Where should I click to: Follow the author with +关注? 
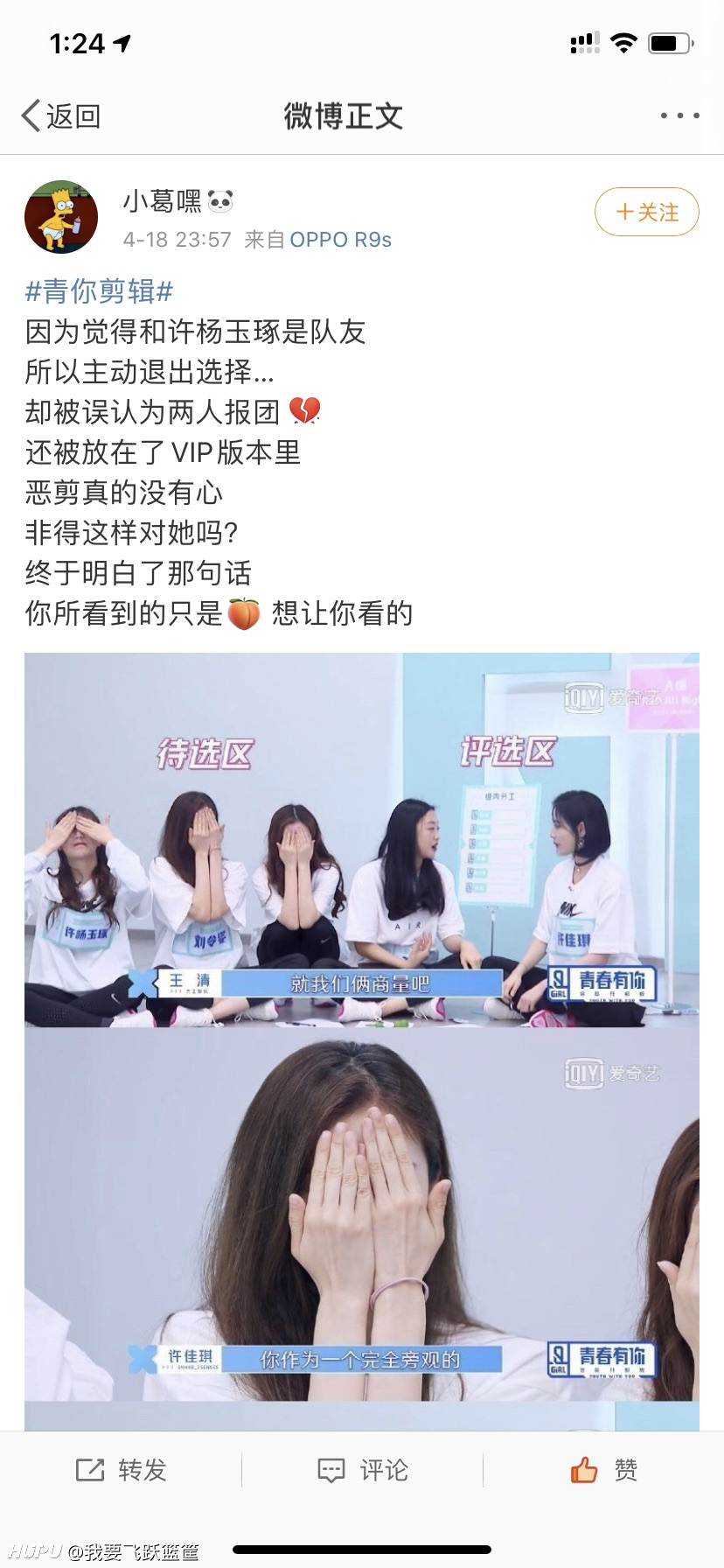point(647,212)
